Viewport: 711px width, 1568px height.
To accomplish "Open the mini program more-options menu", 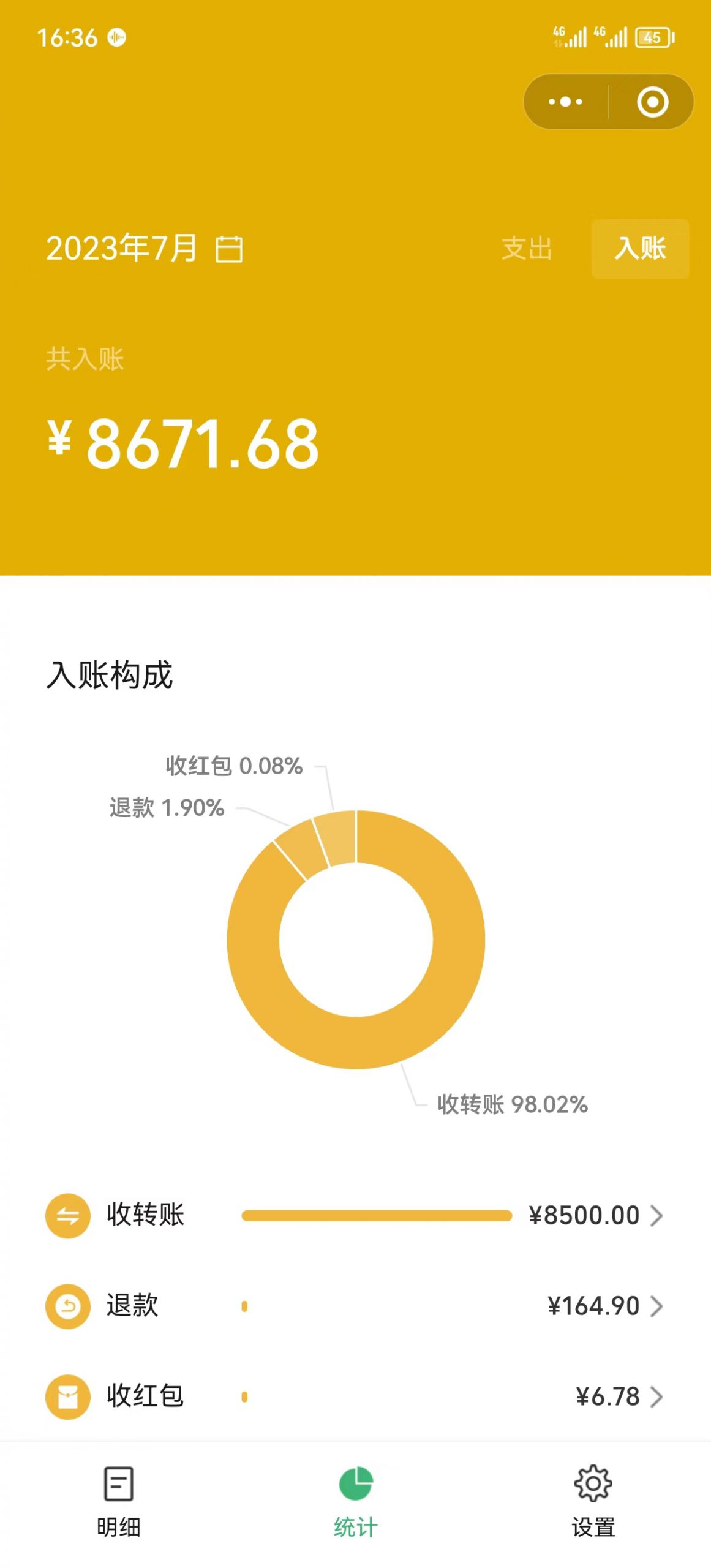I will (565, 102).
